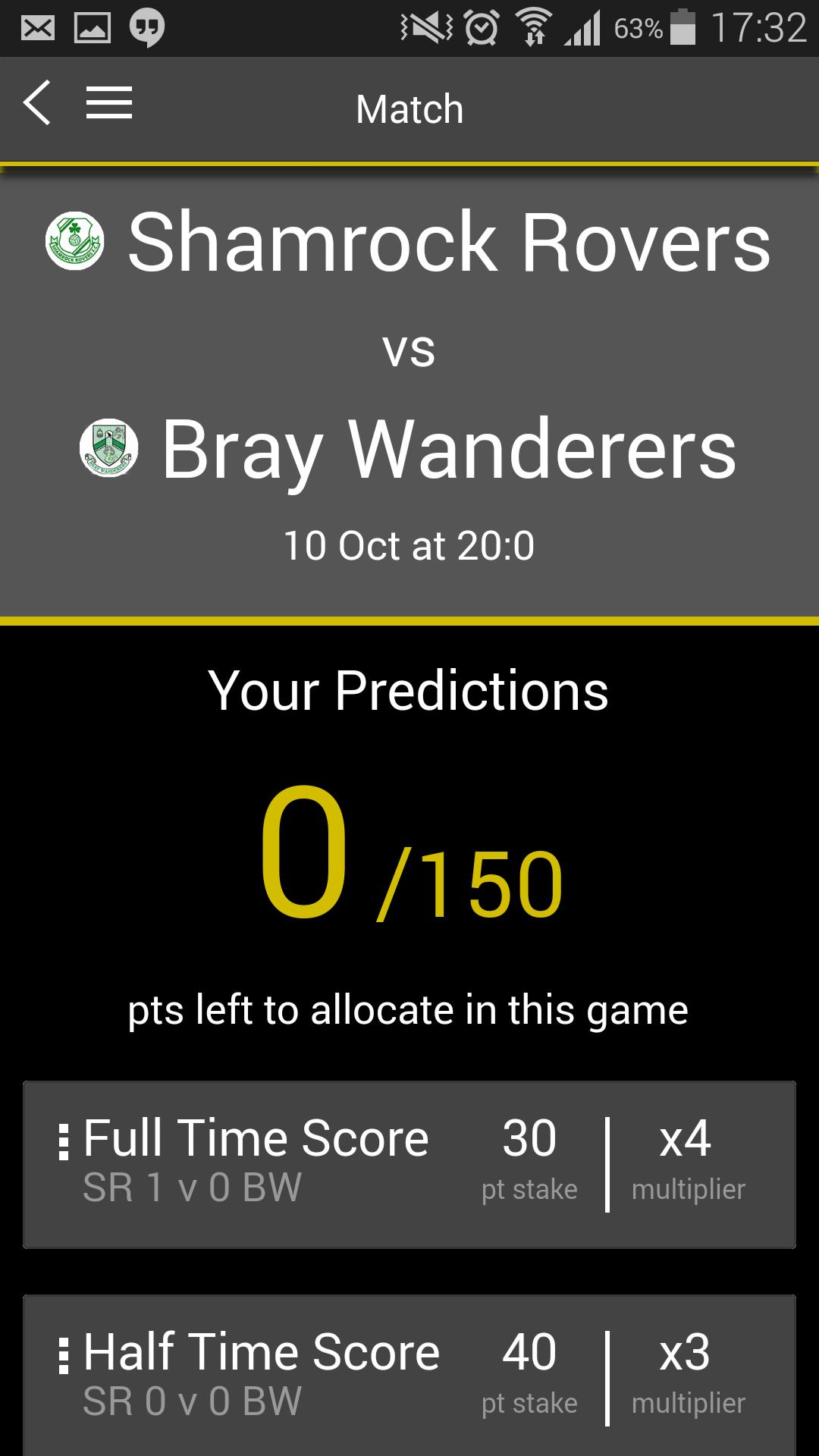Image resolution: width=819 pixels, height=1456 pixels.
Task: Open the Full Time Score prediction card
Action: click(x=409, y=1164)
